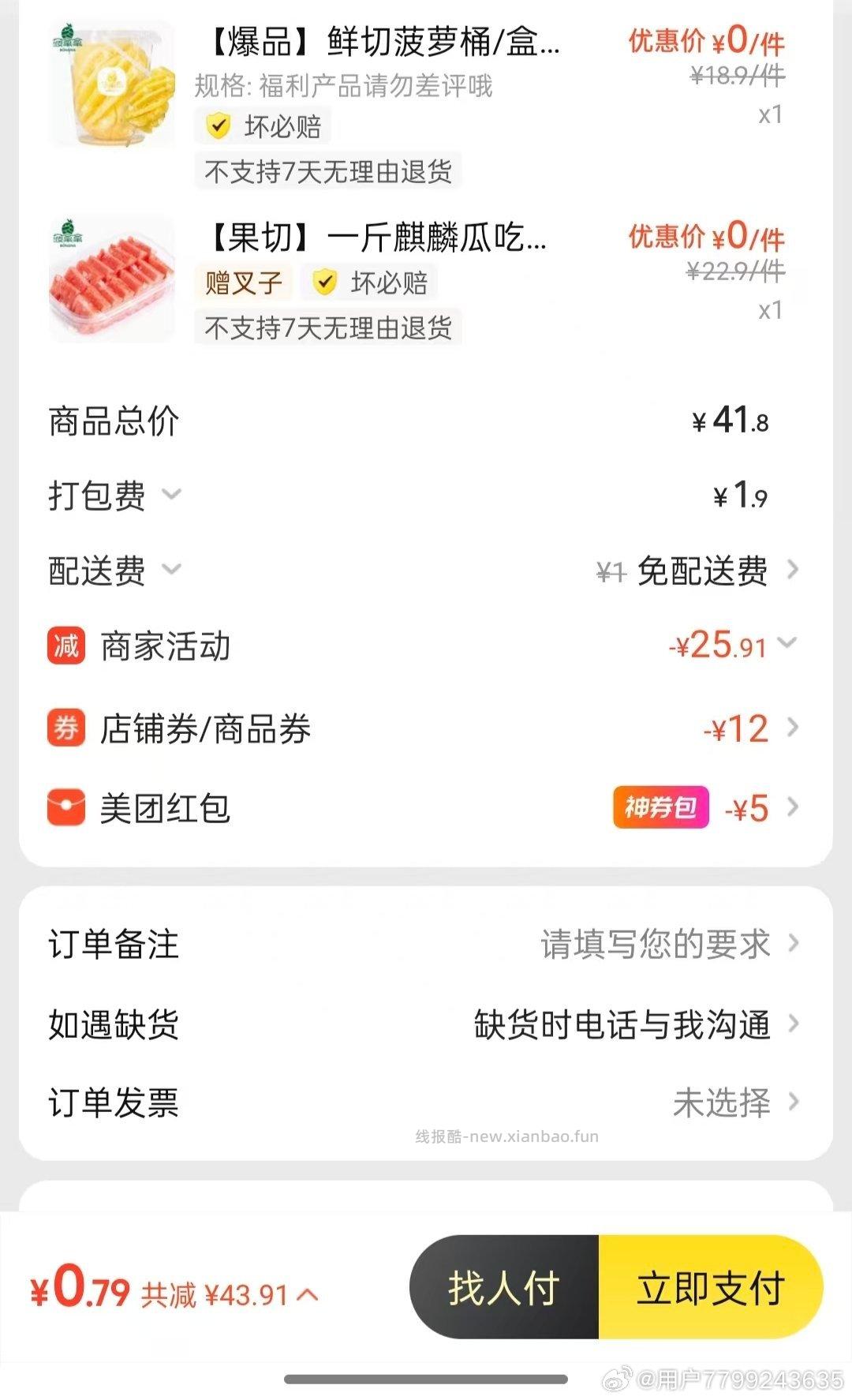This screenshot has width=852, height=1400.
Task: Tap 请填写您的要求 order remarks field
Action: coord(655,945)
